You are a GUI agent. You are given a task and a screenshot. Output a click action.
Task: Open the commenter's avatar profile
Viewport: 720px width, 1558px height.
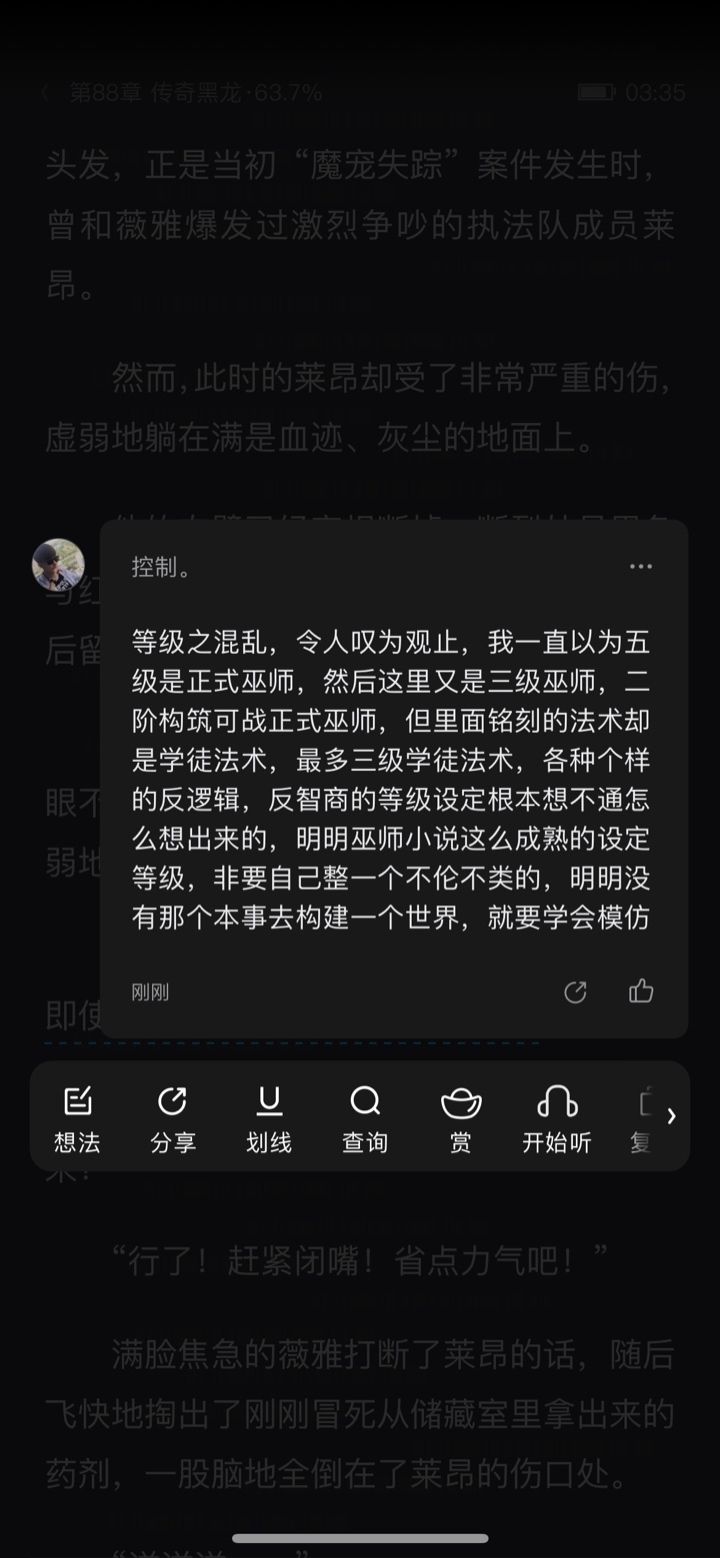[x=58, y=565]
